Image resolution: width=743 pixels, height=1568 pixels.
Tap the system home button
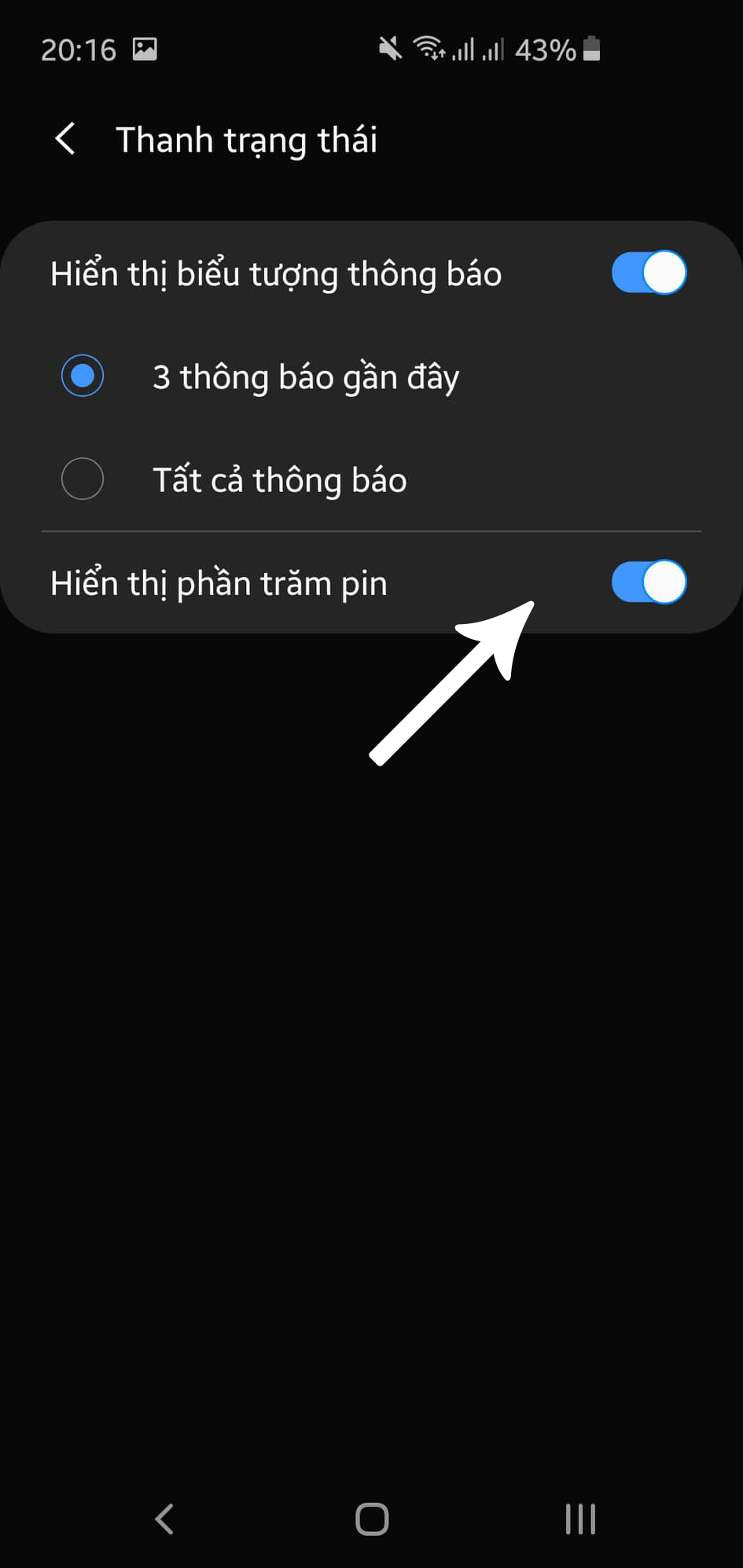(372, 1518)
